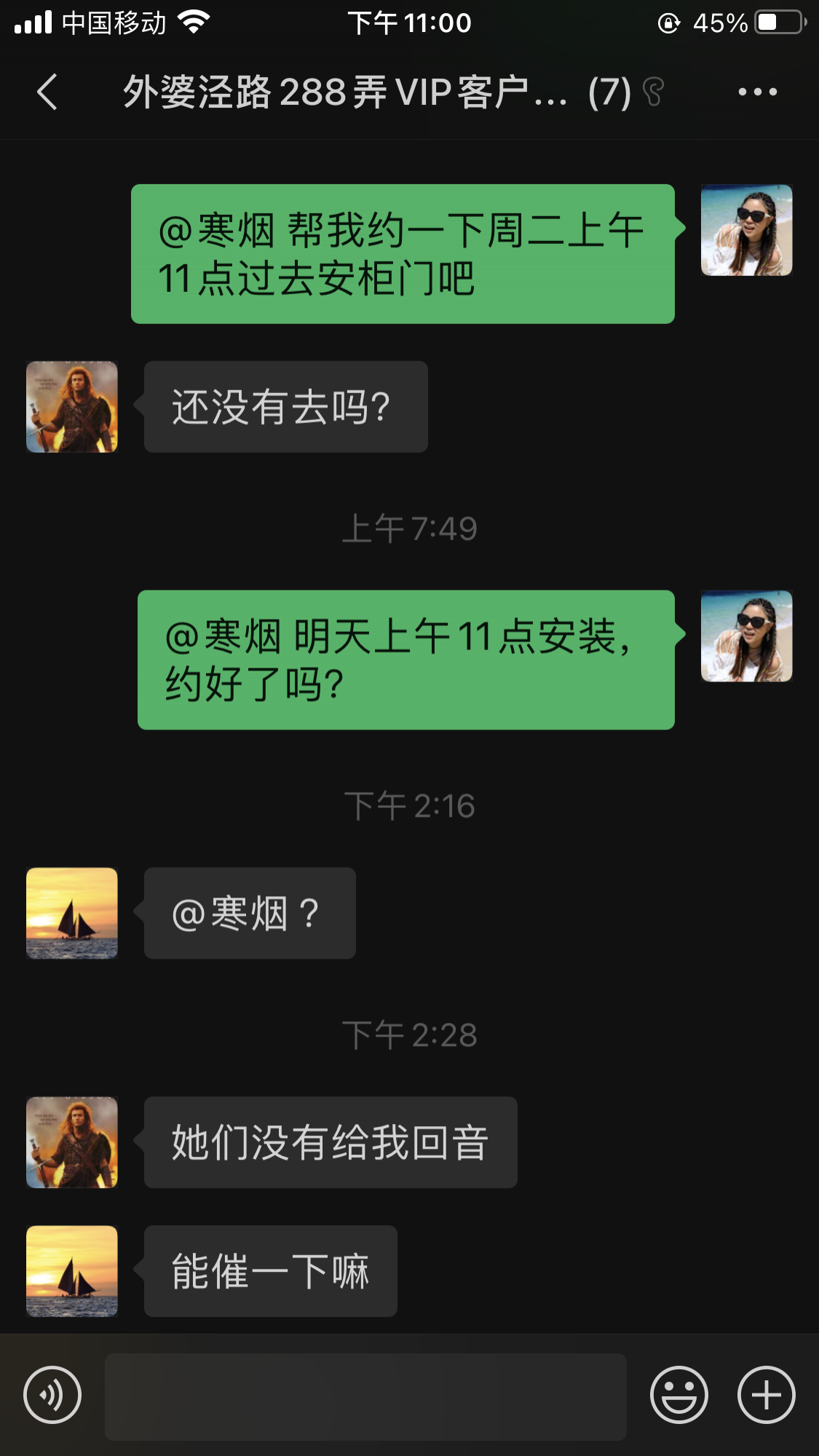This screenshot has width=819, height=1456.
Task: Focus the message text field
Action: coord(365,1396)
